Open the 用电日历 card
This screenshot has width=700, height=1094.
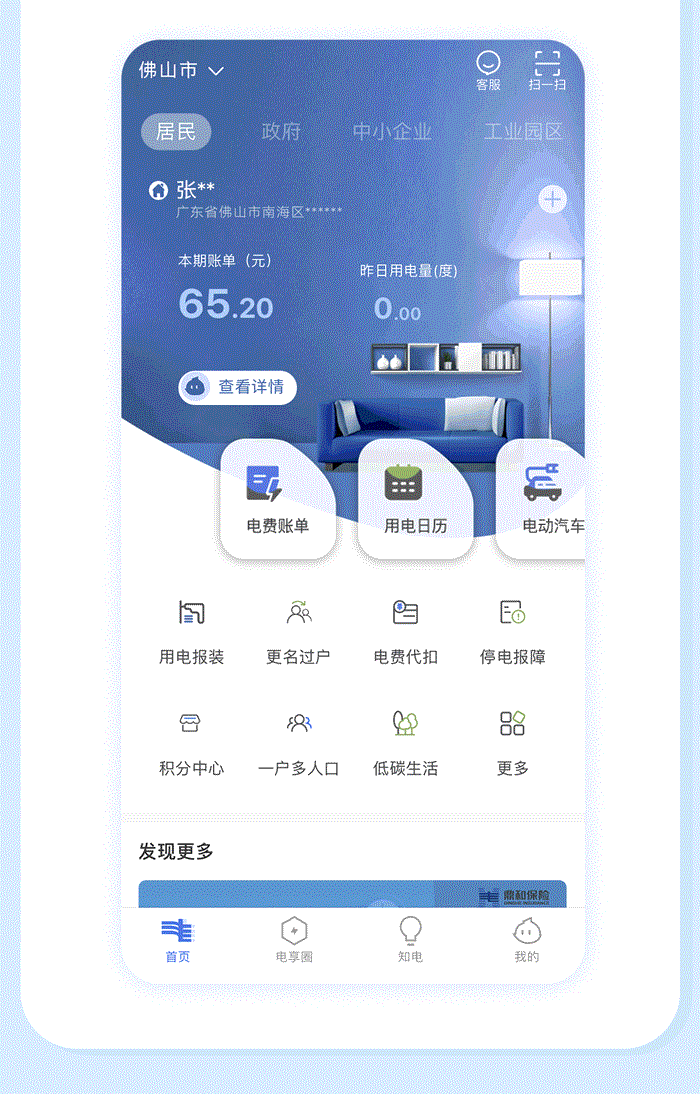click(415, 498)
